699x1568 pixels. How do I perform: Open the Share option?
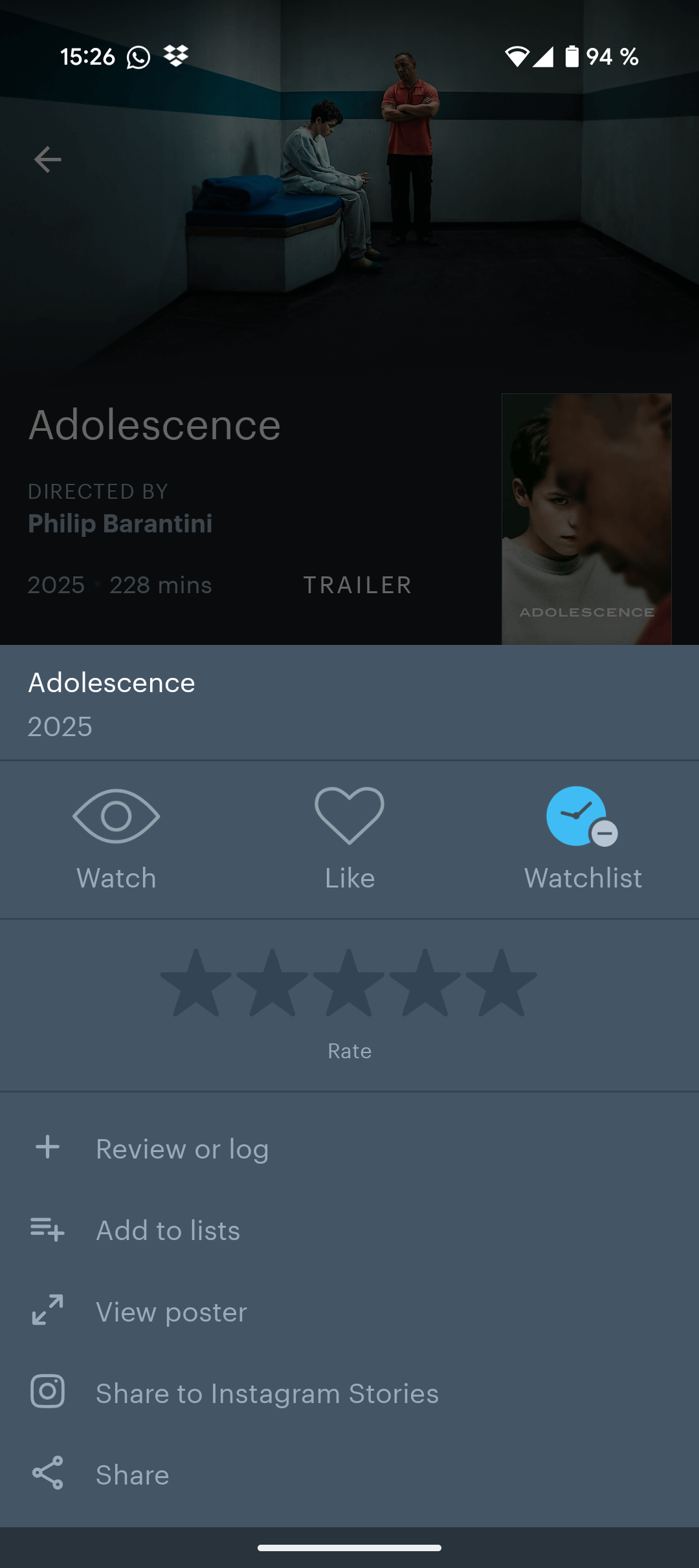(349, 1475)
